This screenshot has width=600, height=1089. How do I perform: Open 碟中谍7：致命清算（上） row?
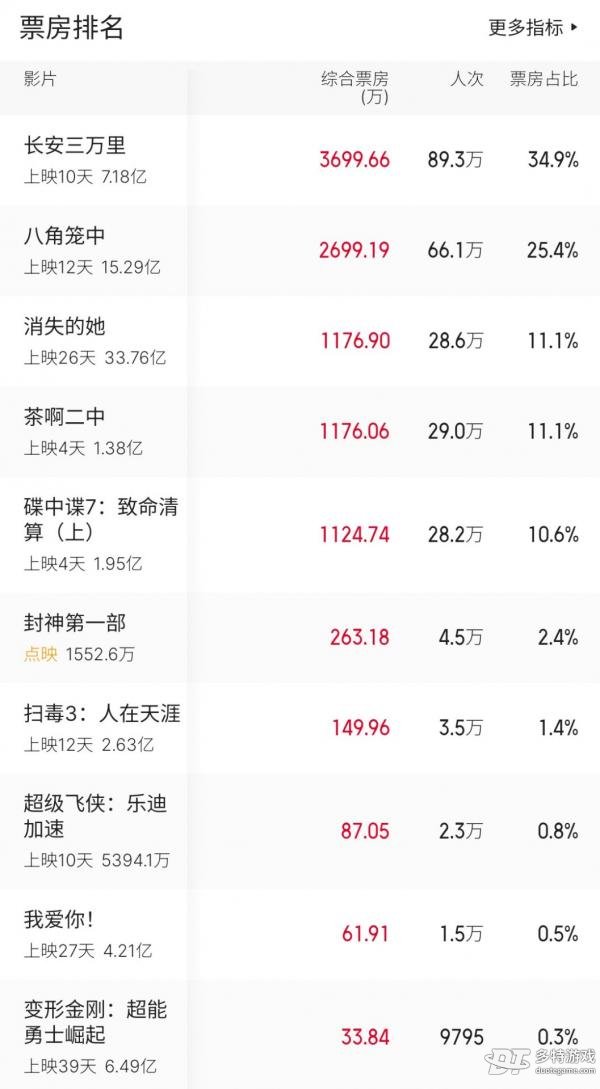coord(300,535)
